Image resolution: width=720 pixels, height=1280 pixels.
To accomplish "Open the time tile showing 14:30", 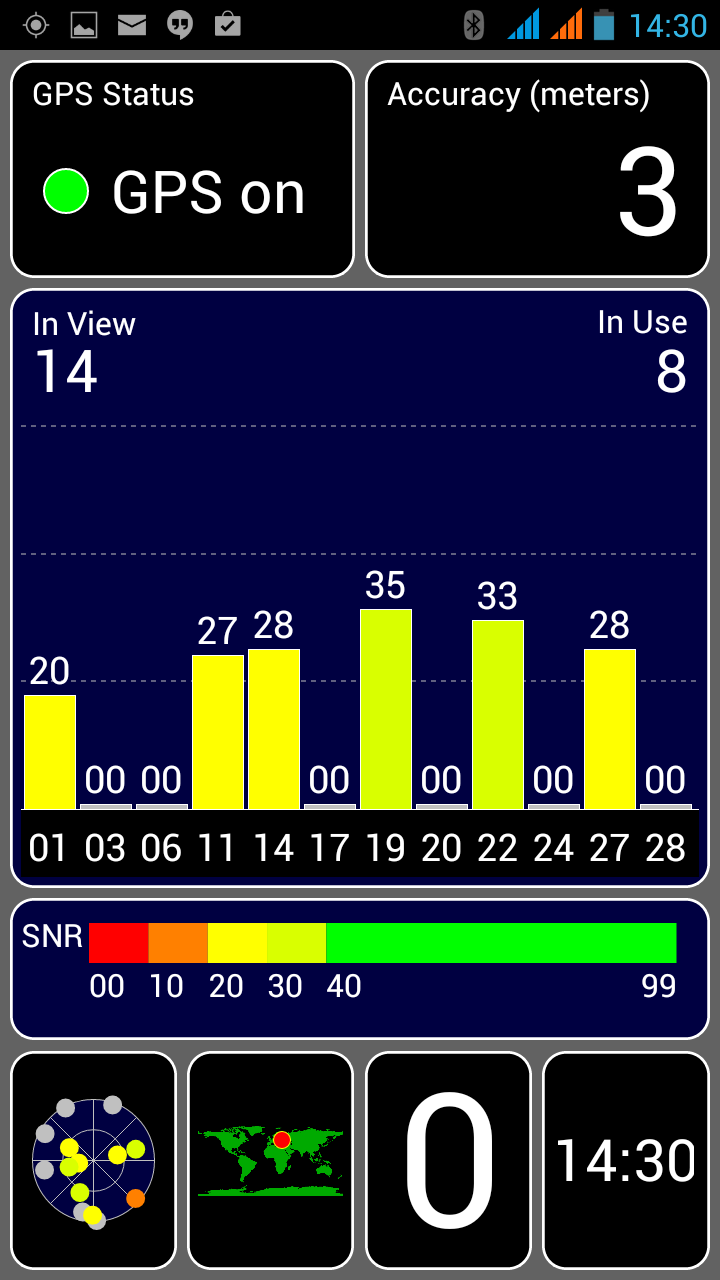I will (x=626, y=1160).
